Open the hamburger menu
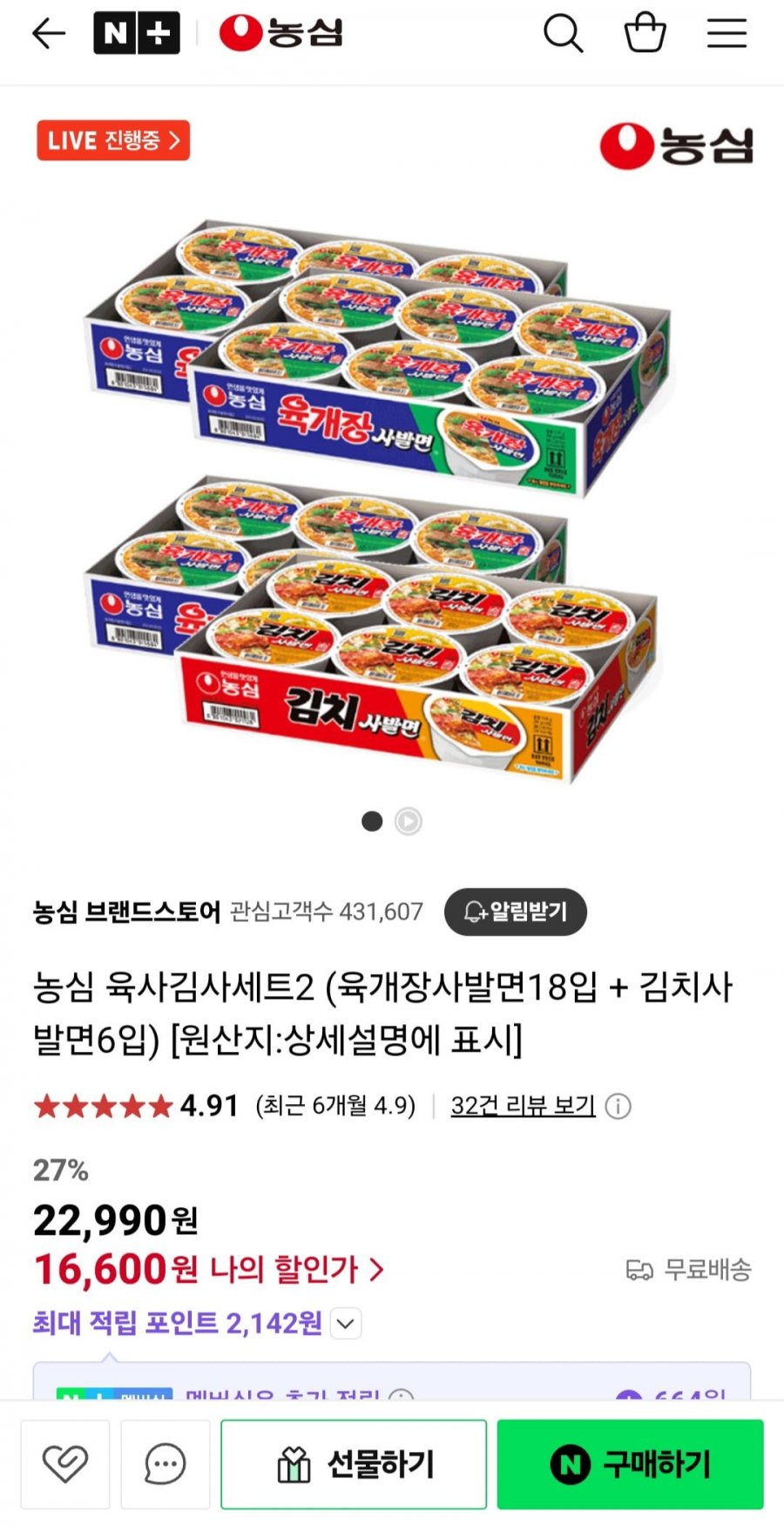The image size is (784, 1526). point(727,34)
